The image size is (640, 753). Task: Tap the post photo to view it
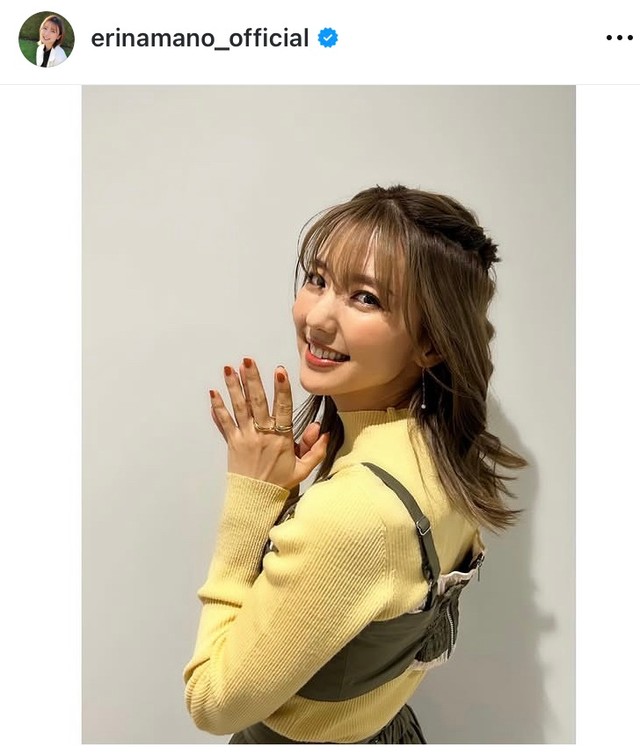tap(328, 414)
